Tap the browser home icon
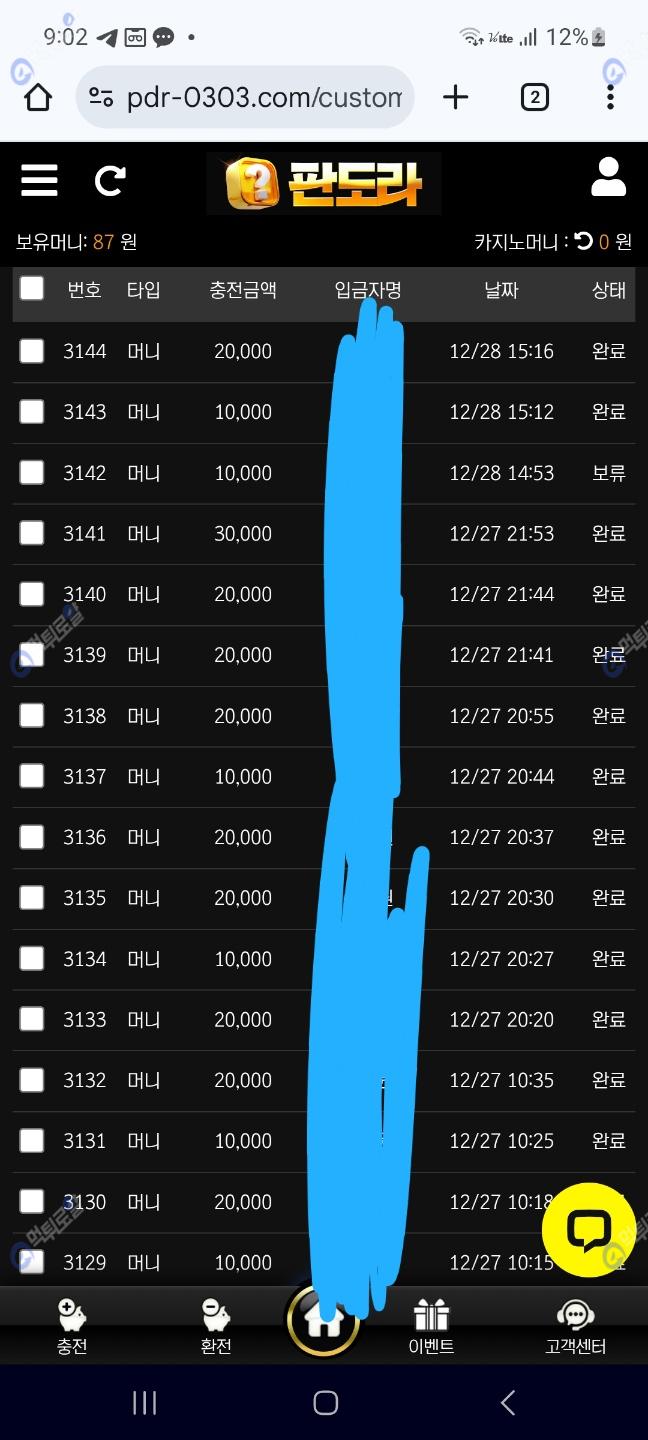 tap(38, 97)
